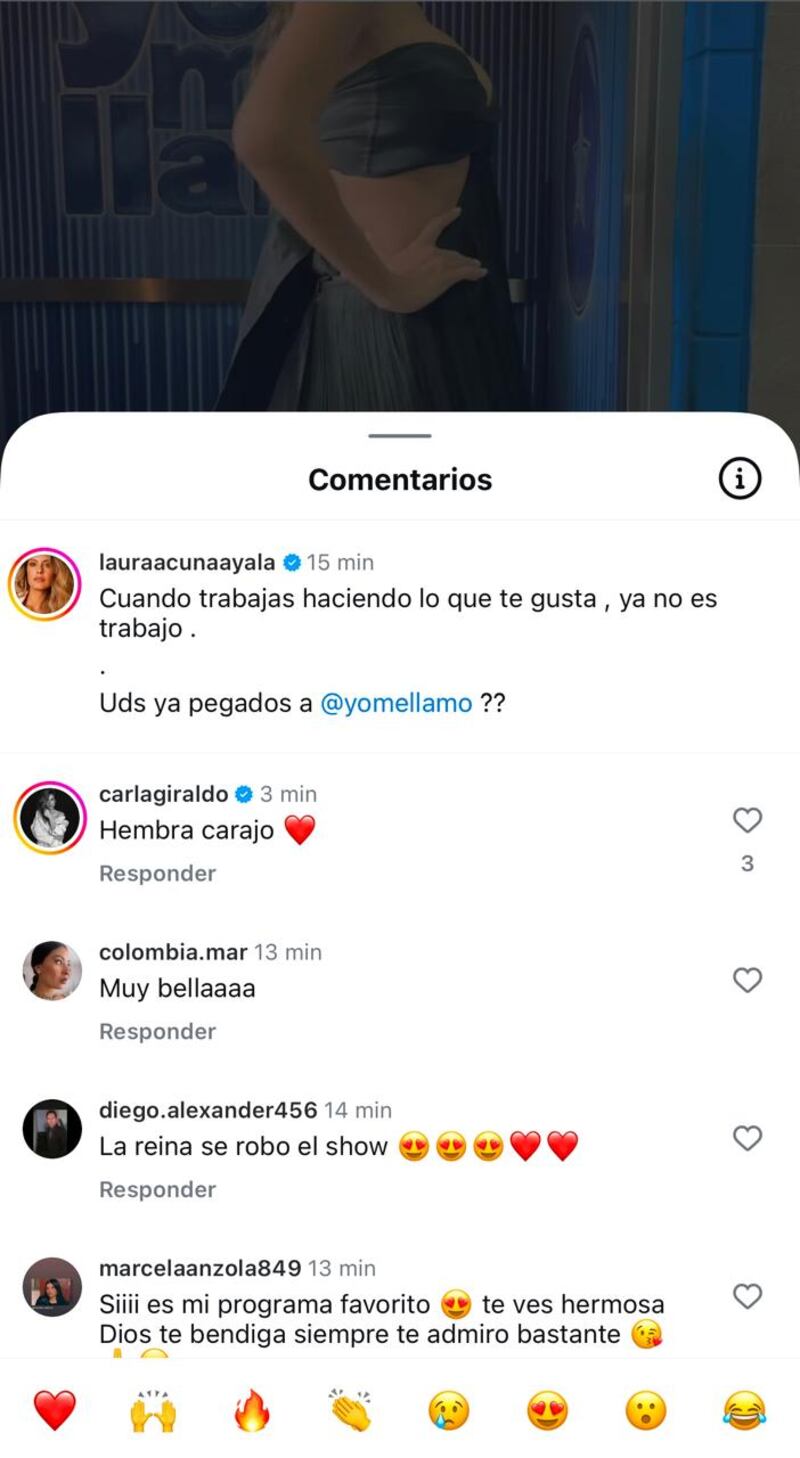Add the clapping hands emoji
The image size is (800, 1458).
click(x=350, y=1410)
